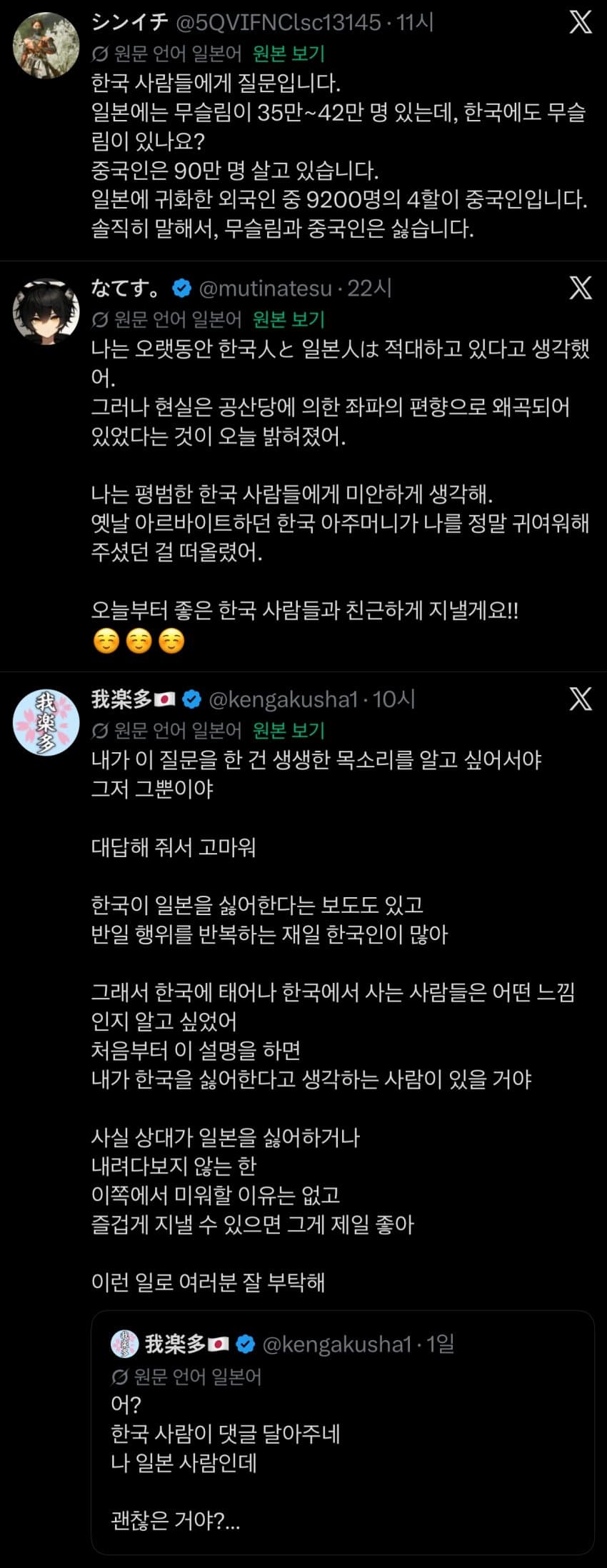Viewport: 607px width, 1568px height.
Task: Tap 我楽多's sakura profile avatar
Action: click(x=46, y=722)
